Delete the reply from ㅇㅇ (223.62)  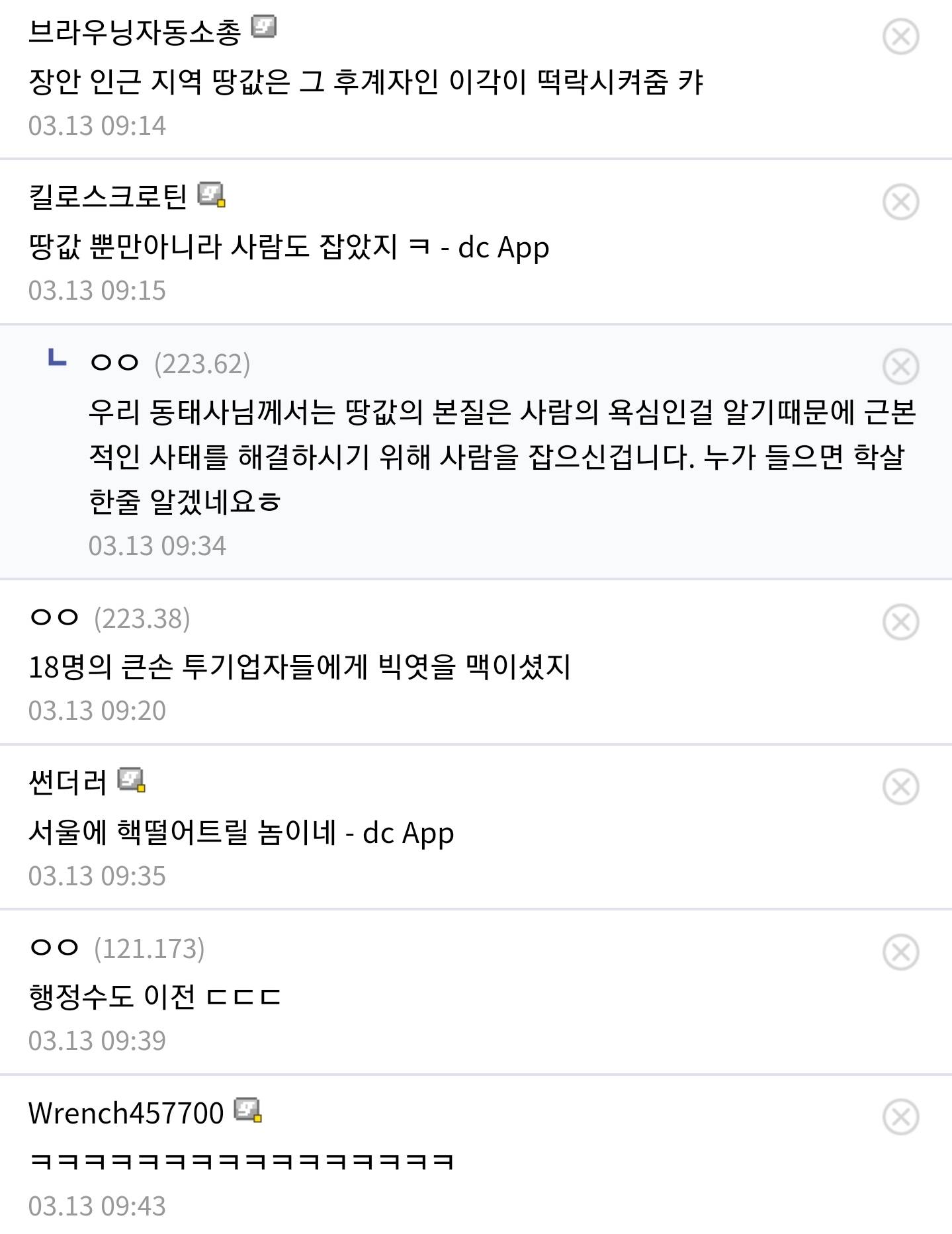(900, 367)
